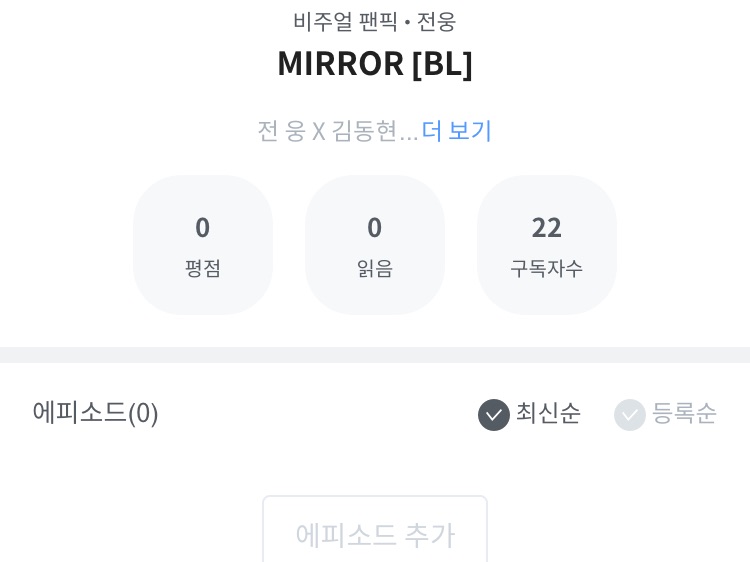Tap the 에피소드 추가 button
Screen dimensions: 750x562
375,530
